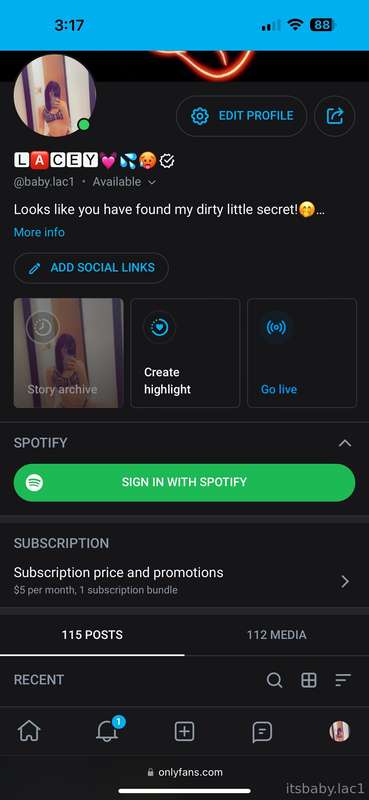The image size is (369, 800).
Task: Go to the Home tab
Action: point(29,732)
